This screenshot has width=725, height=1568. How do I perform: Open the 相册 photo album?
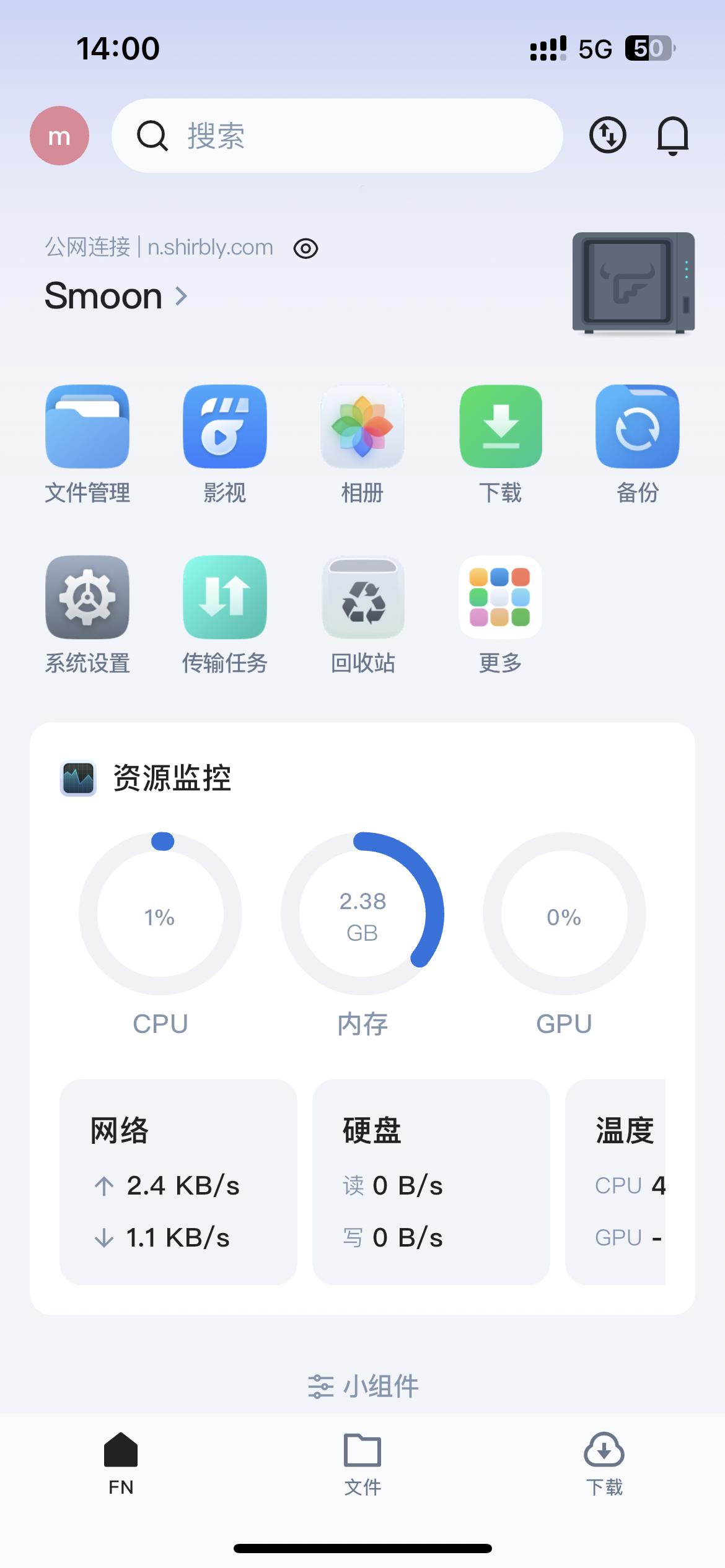click(x=362, y=427)
